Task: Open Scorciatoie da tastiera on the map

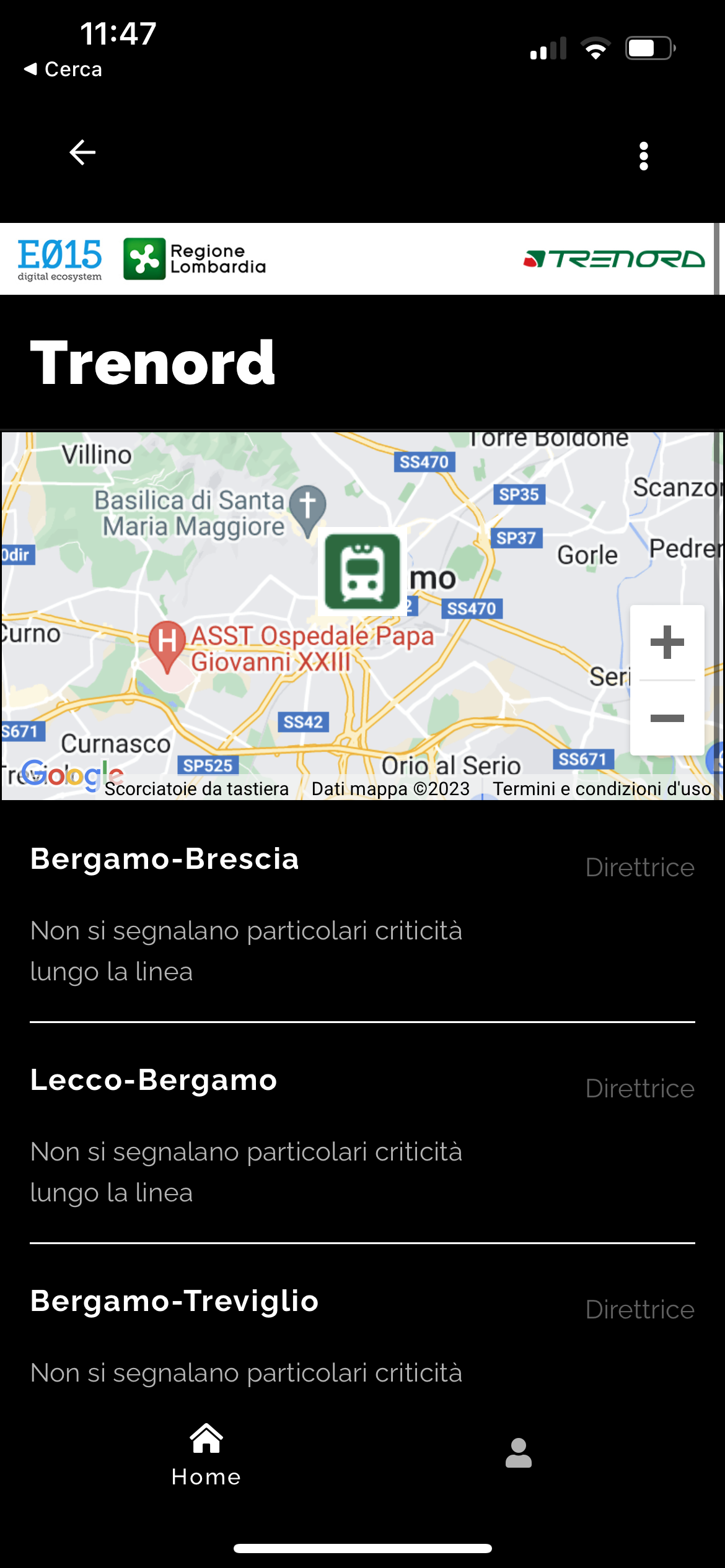Action: tap(196, 789)
